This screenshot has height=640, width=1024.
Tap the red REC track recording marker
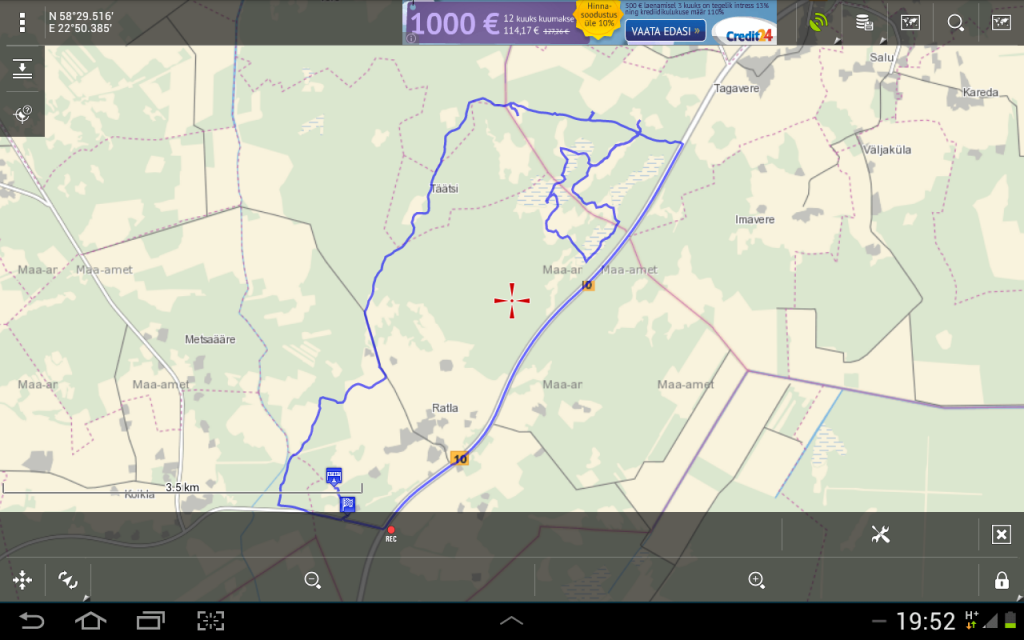coord(391,531)
